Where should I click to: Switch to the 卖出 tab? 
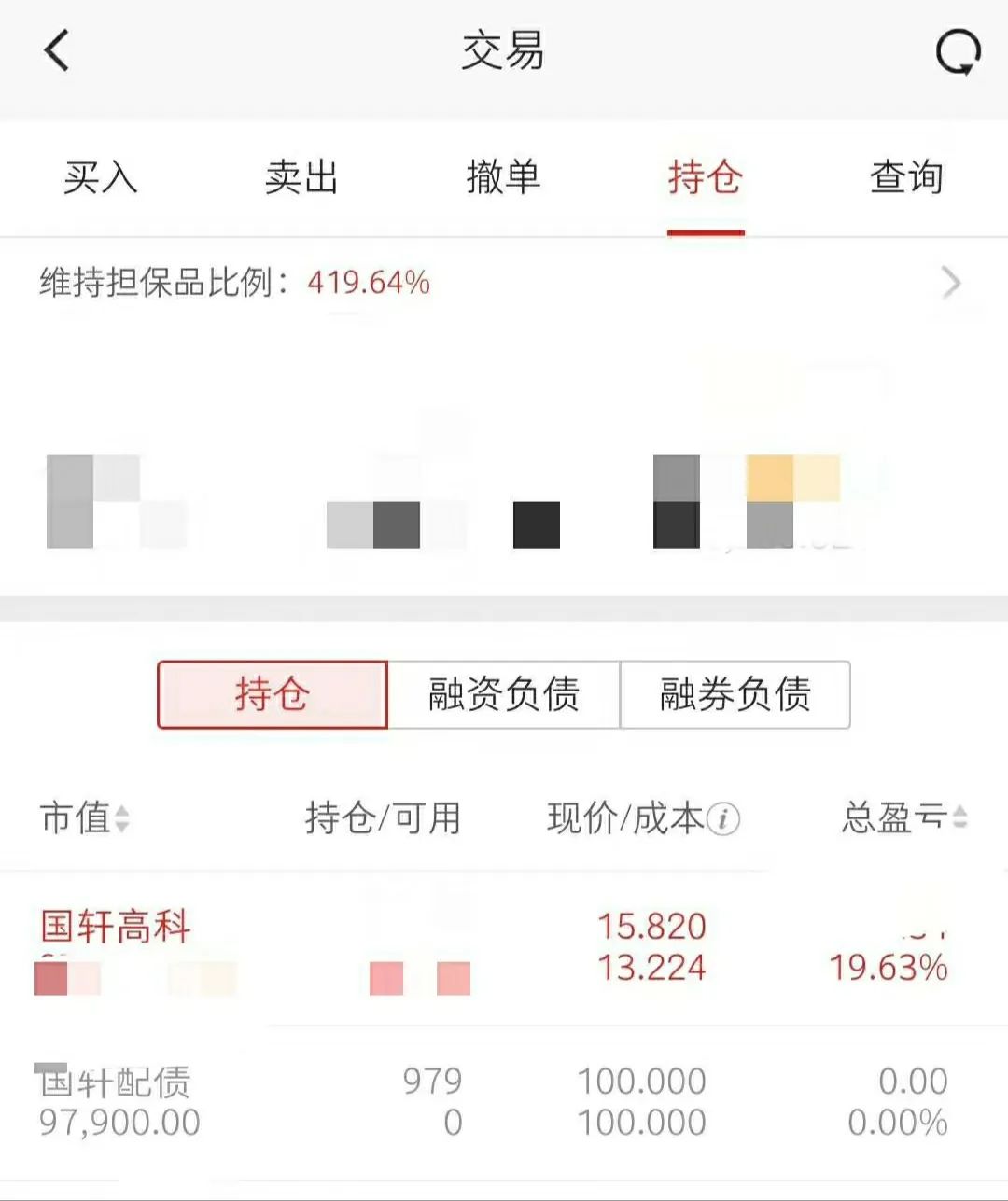301,177
